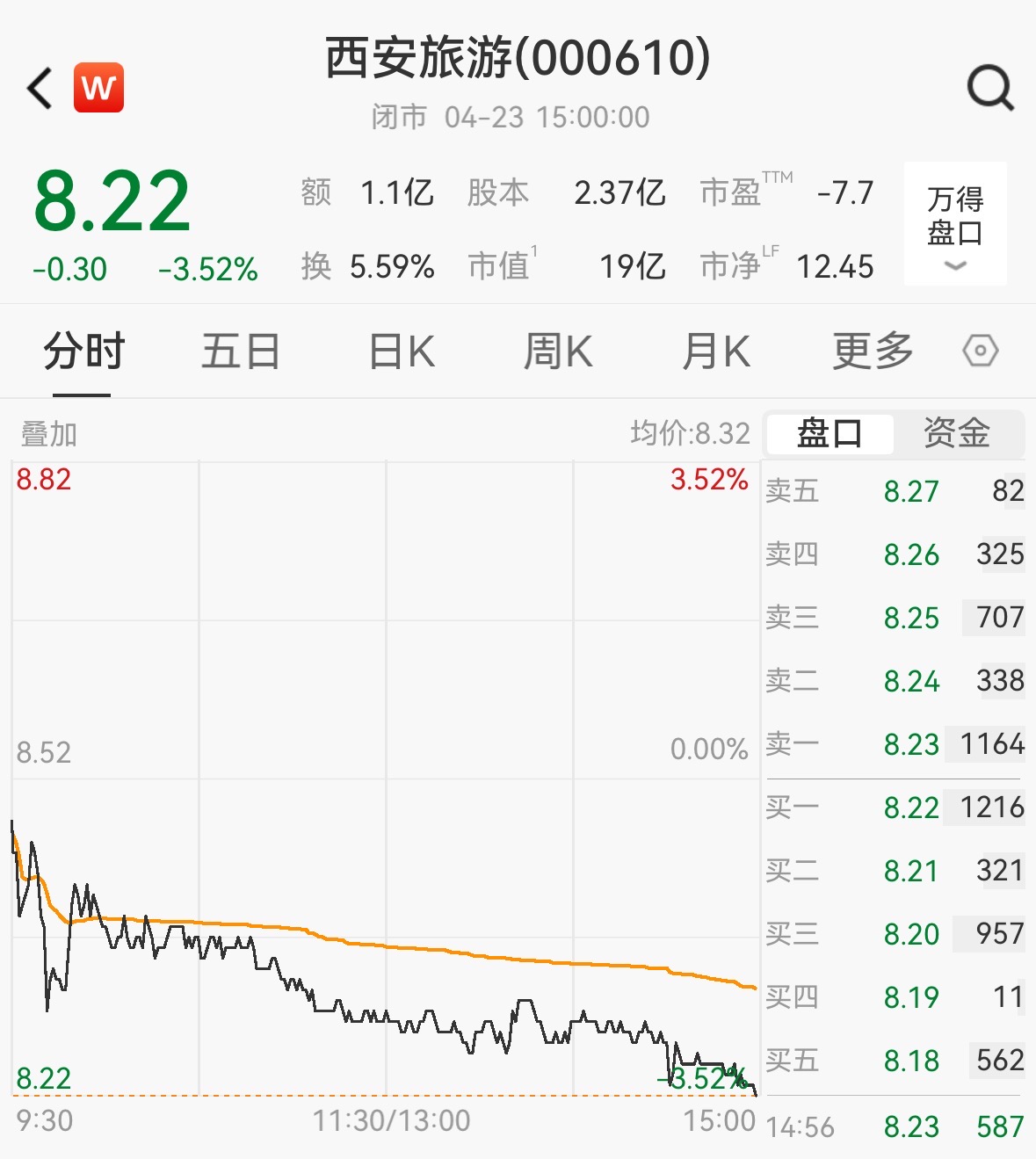Switch to the 五日 chart tab
Screen dimensions: 1036x1159
coord(241,352)
